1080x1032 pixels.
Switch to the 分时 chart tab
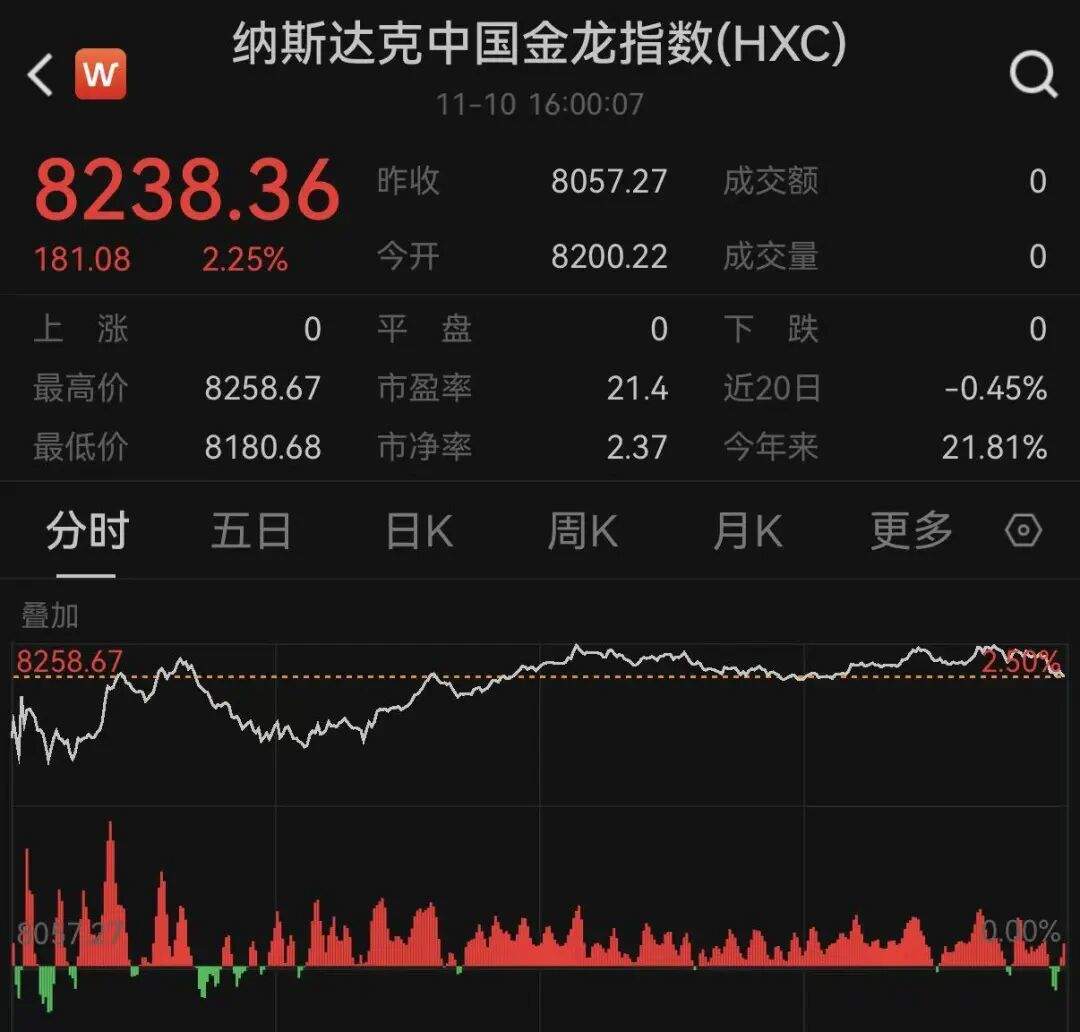coord(87,531)
